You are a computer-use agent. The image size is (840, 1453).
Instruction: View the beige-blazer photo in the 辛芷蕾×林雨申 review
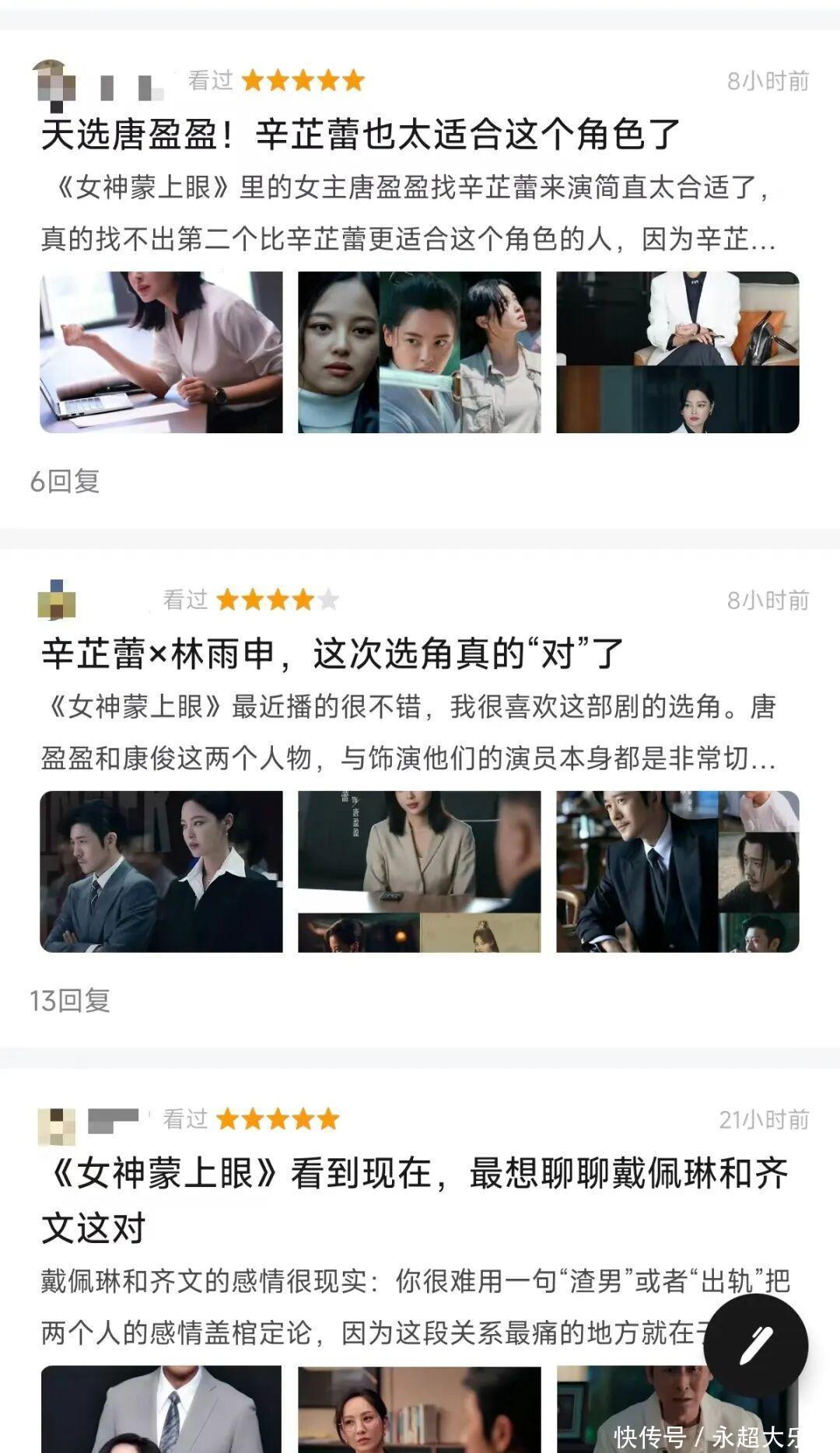coord(419,871)
